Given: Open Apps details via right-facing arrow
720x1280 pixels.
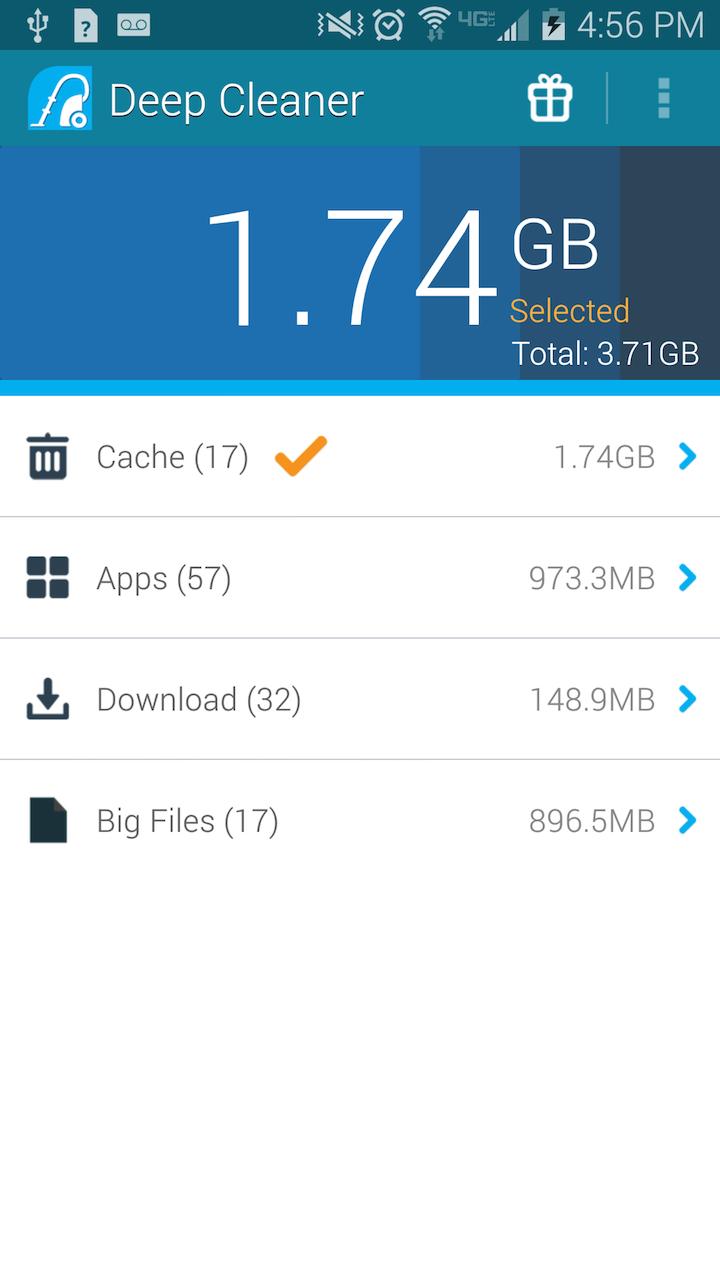Looking at the screenshot, I should pyautogui.click(x=688, y=578).
